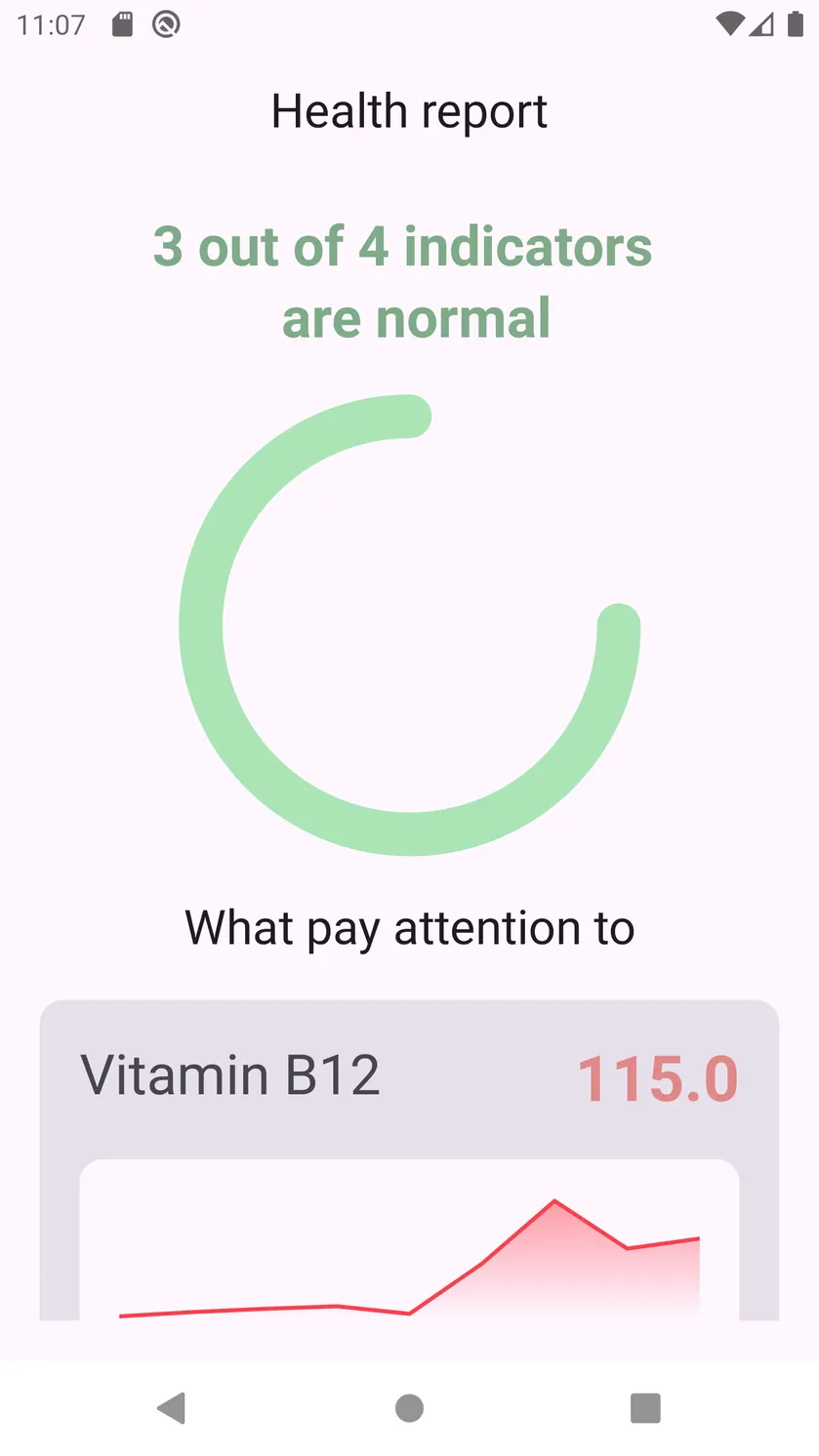This screenshot has width=819, height=1456.
Task: Go back with the system back button
Action: point(171,1407)
